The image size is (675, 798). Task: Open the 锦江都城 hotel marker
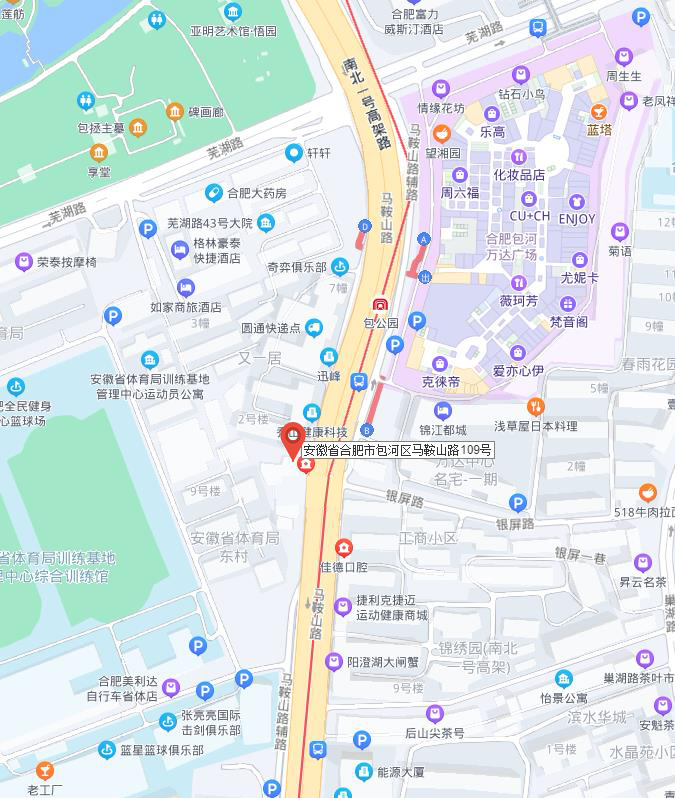(443, 411)
